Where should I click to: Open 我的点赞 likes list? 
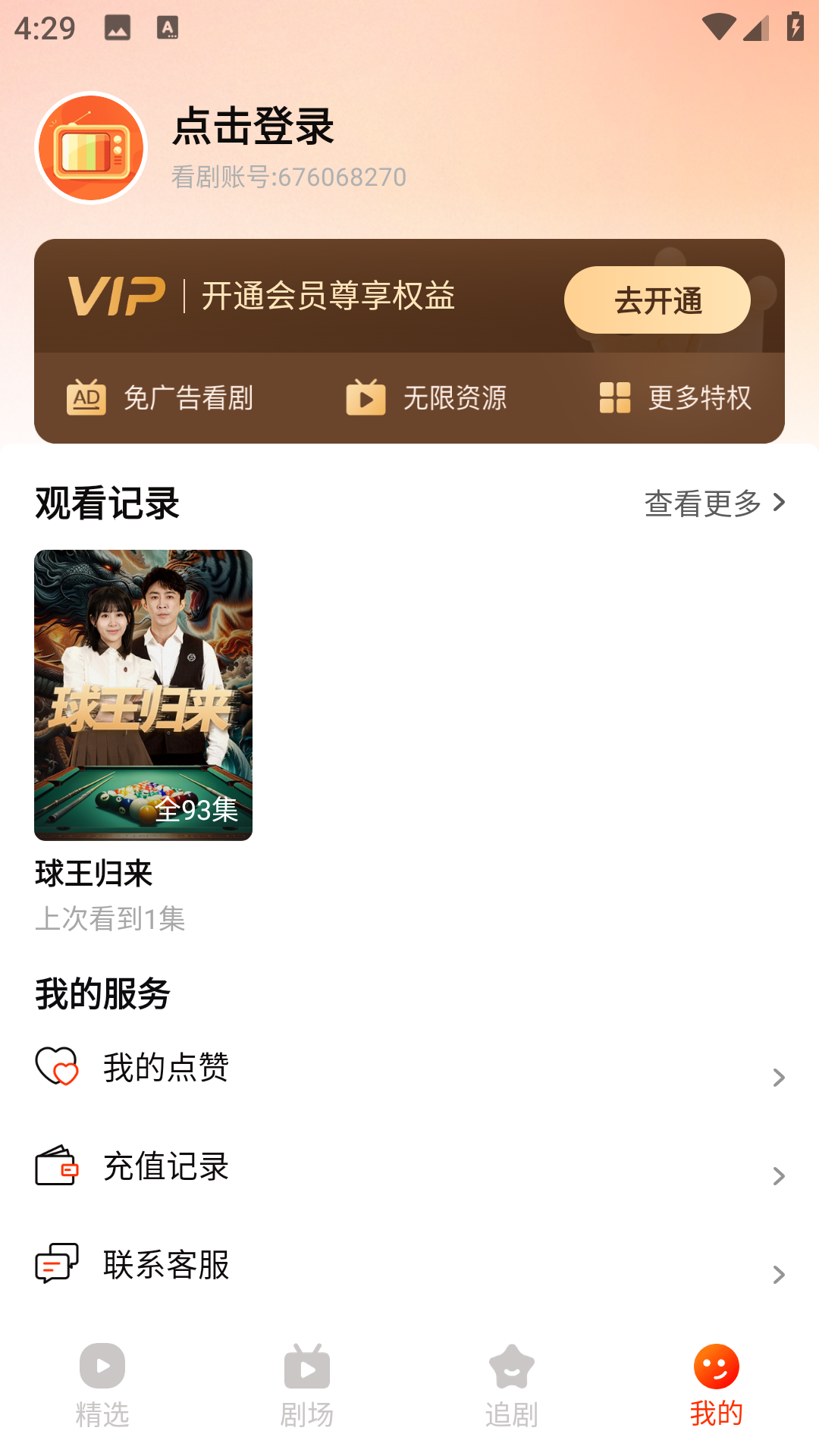(409, 1068)
